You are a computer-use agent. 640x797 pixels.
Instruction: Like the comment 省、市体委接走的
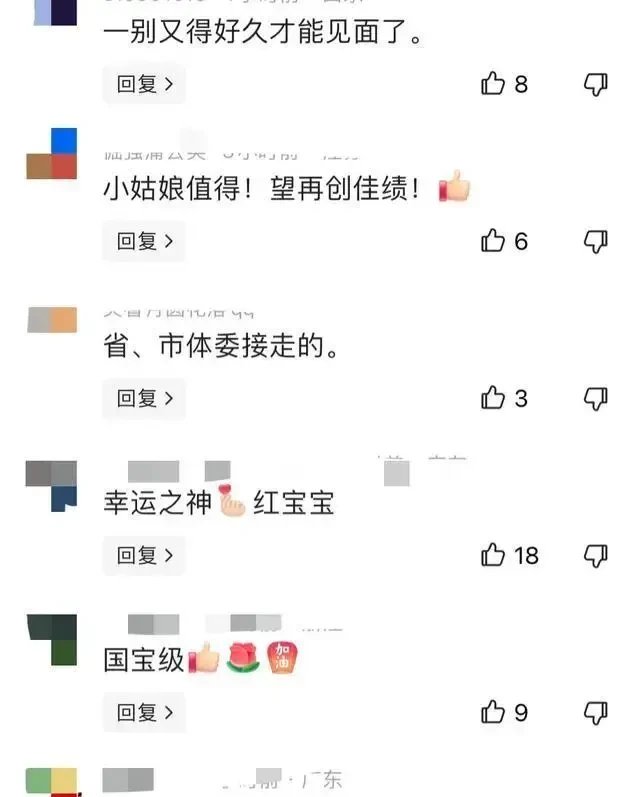[x=493, y=398]
